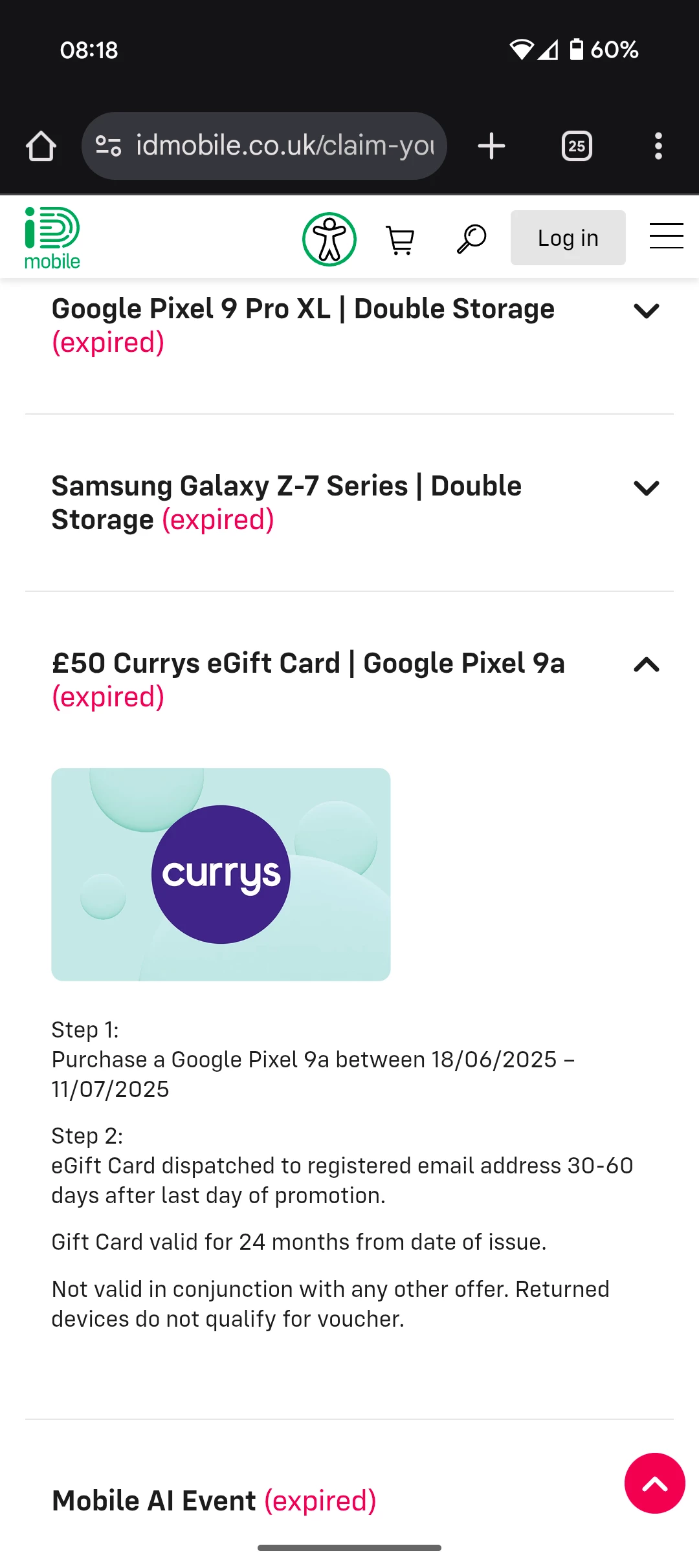Viewport: 699px width, 1568px height.
Task: Jump back to top of page
Action: 654,1483
